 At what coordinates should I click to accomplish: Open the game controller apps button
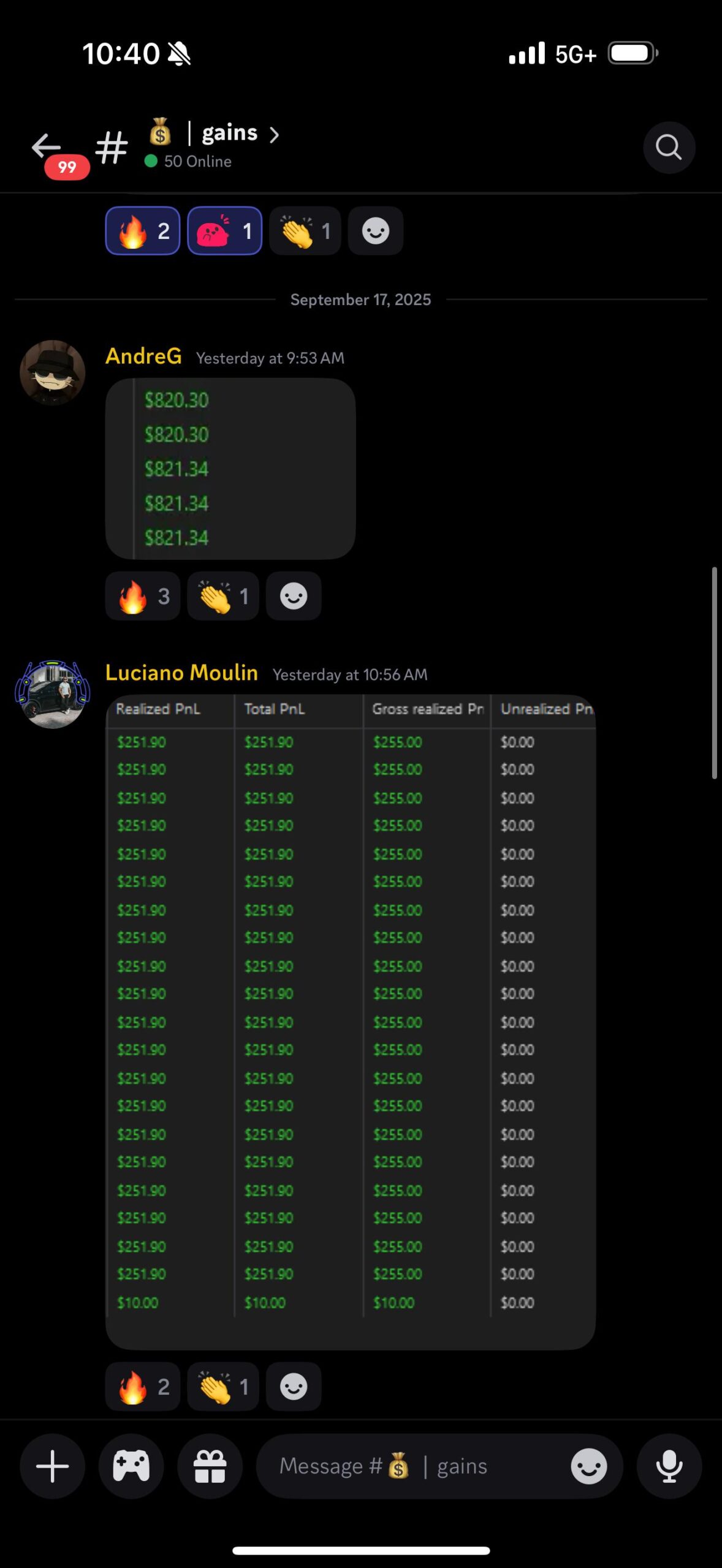pos(131,1466)
